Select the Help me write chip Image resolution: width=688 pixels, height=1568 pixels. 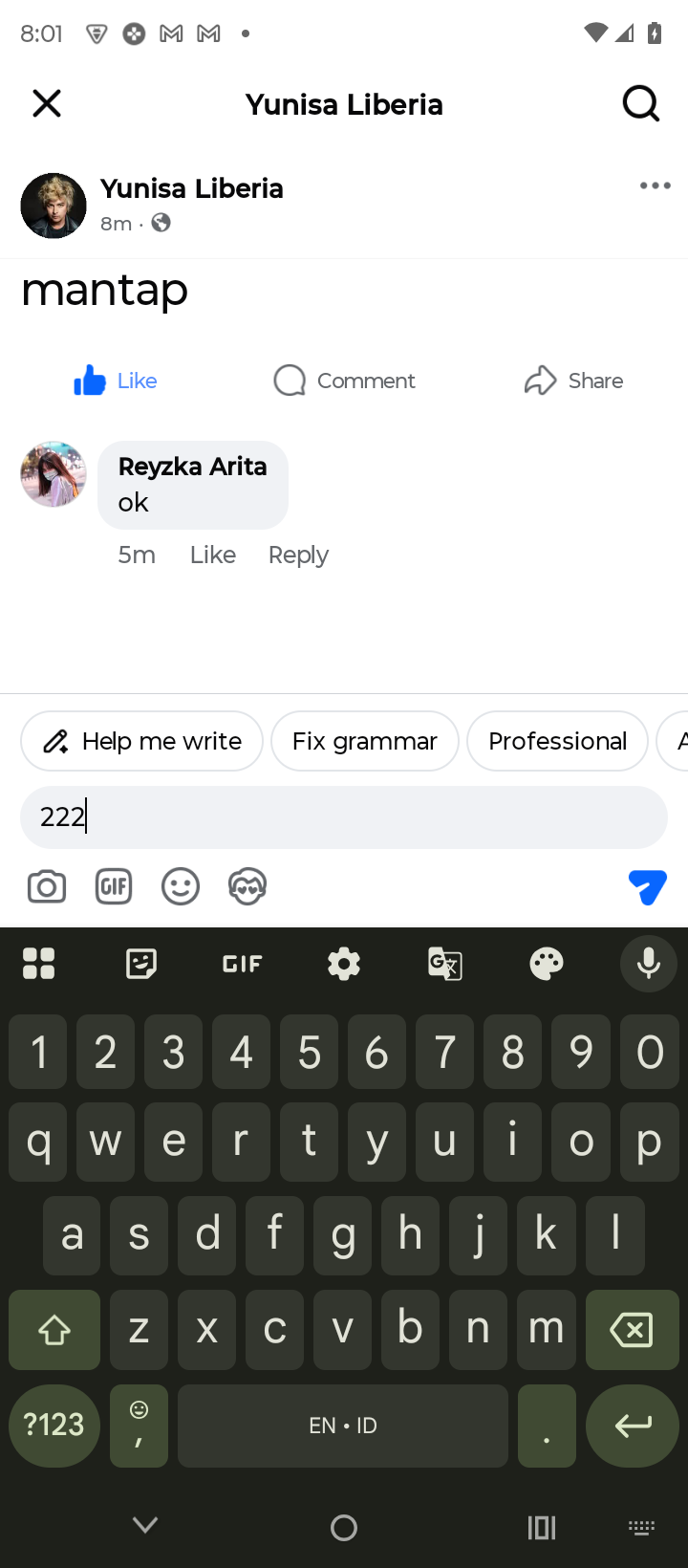141,741
